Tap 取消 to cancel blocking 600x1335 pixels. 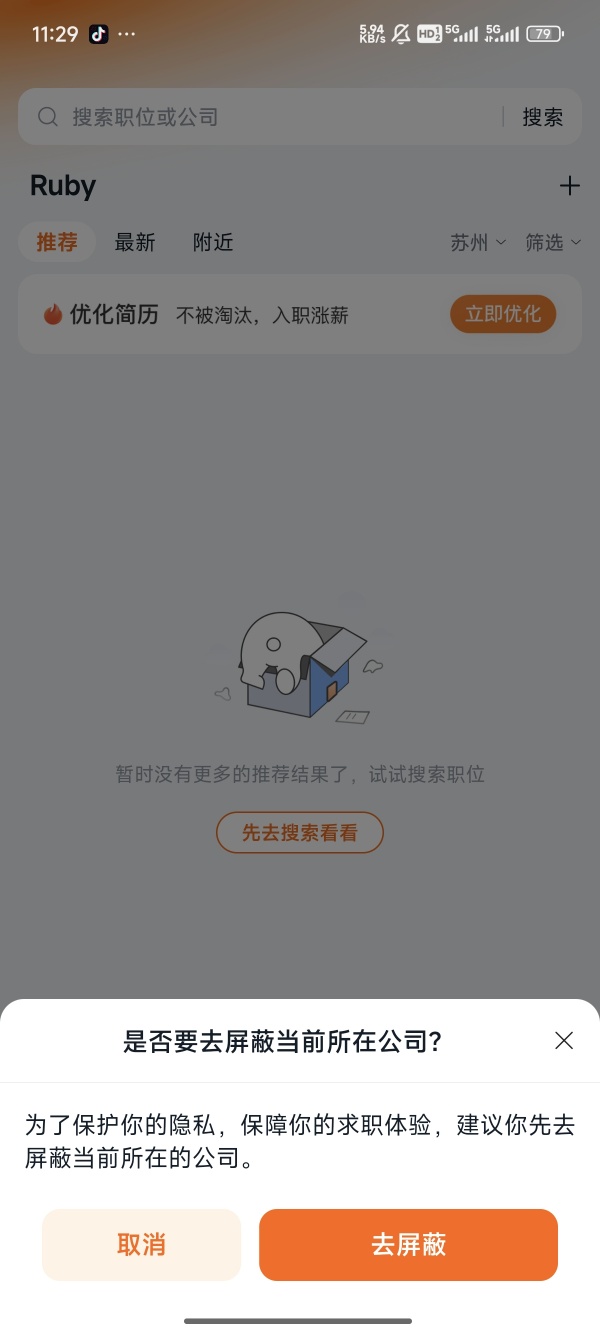tap(141, 1245)
